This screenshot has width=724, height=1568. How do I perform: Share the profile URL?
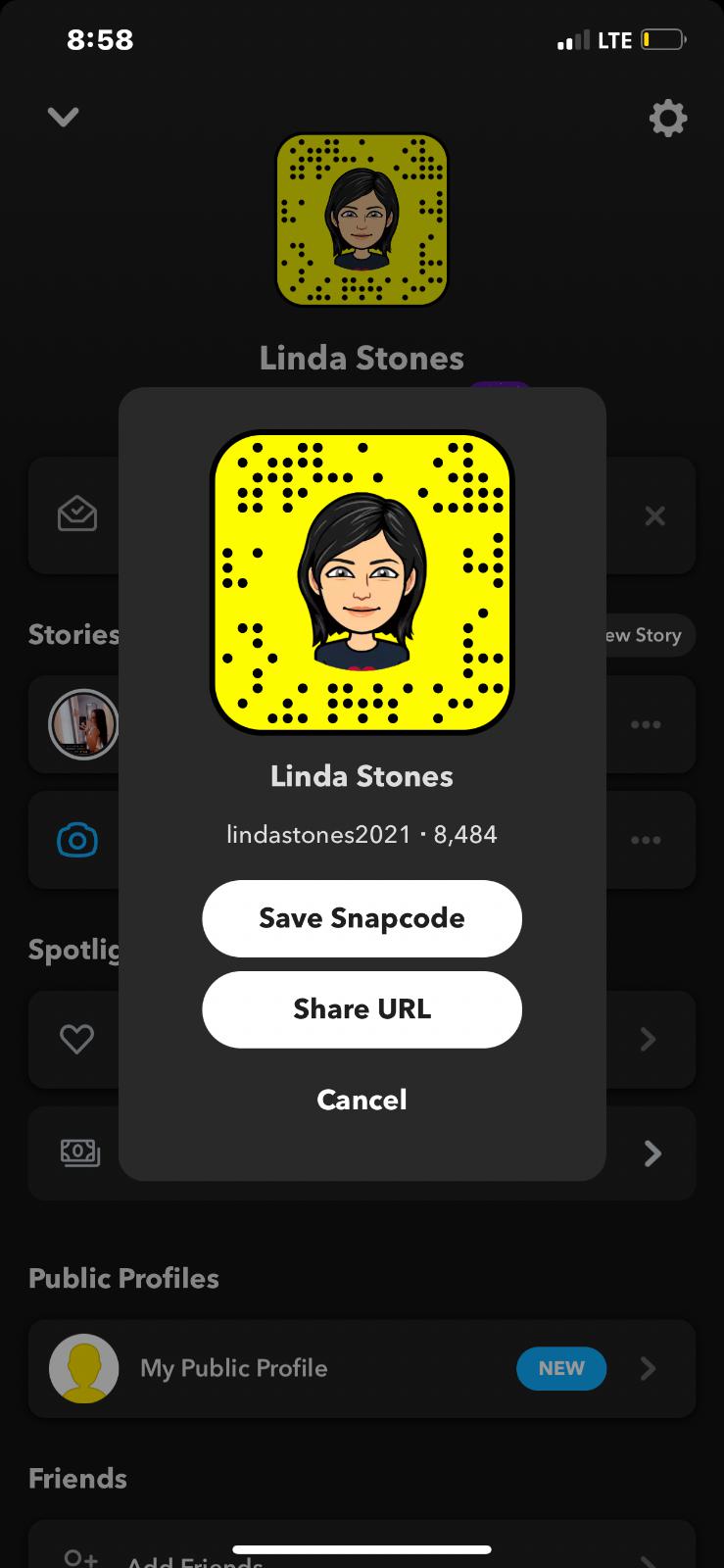pos(362,1009)
